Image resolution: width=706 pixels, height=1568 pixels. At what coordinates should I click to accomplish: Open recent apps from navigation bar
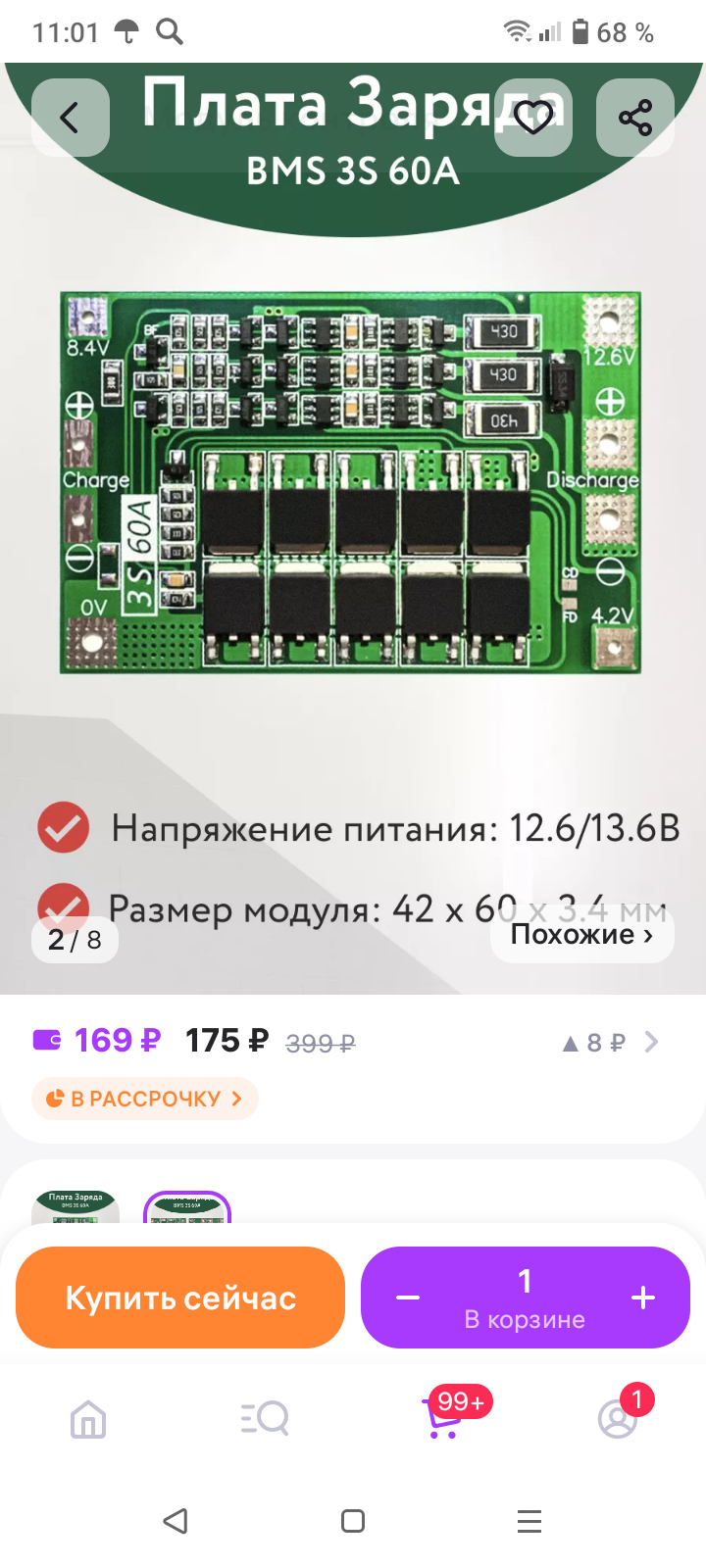[x=529, y=1521]
